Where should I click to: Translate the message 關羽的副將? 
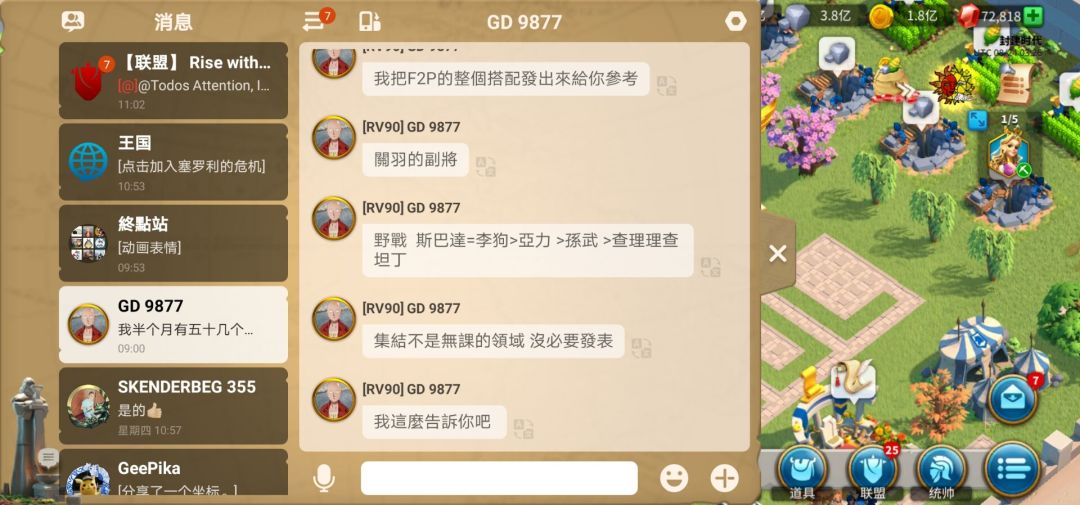[486, 166]
